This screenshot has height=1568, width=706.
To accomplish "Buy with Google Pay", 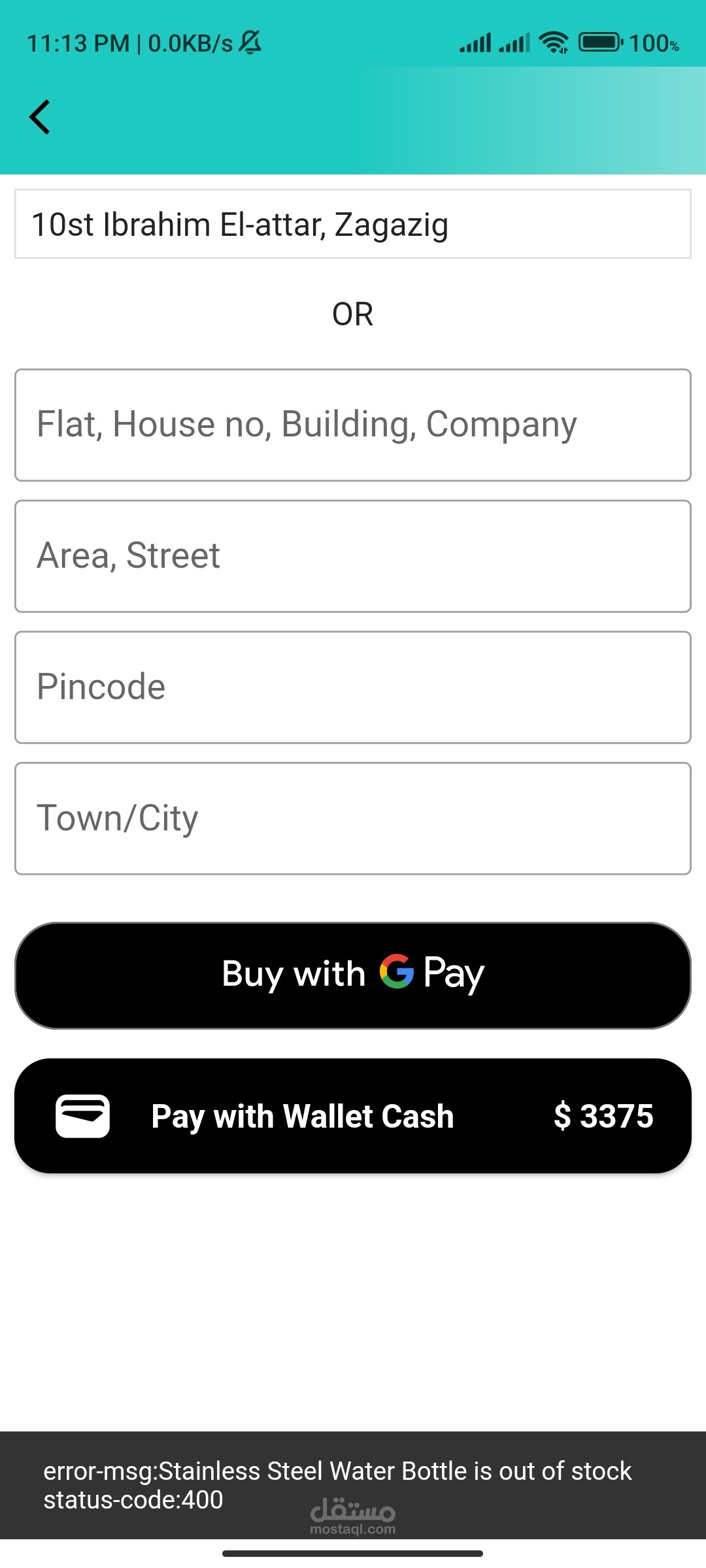I will tap(353, 975).
